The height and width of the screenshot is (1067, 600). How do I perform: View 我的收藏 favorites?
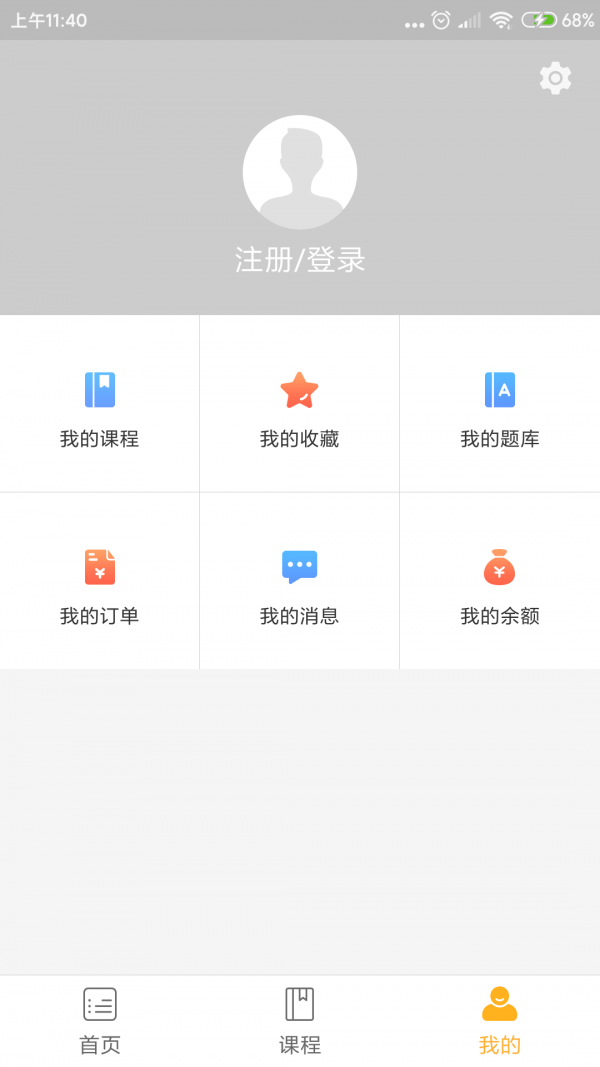coord(300,405)
